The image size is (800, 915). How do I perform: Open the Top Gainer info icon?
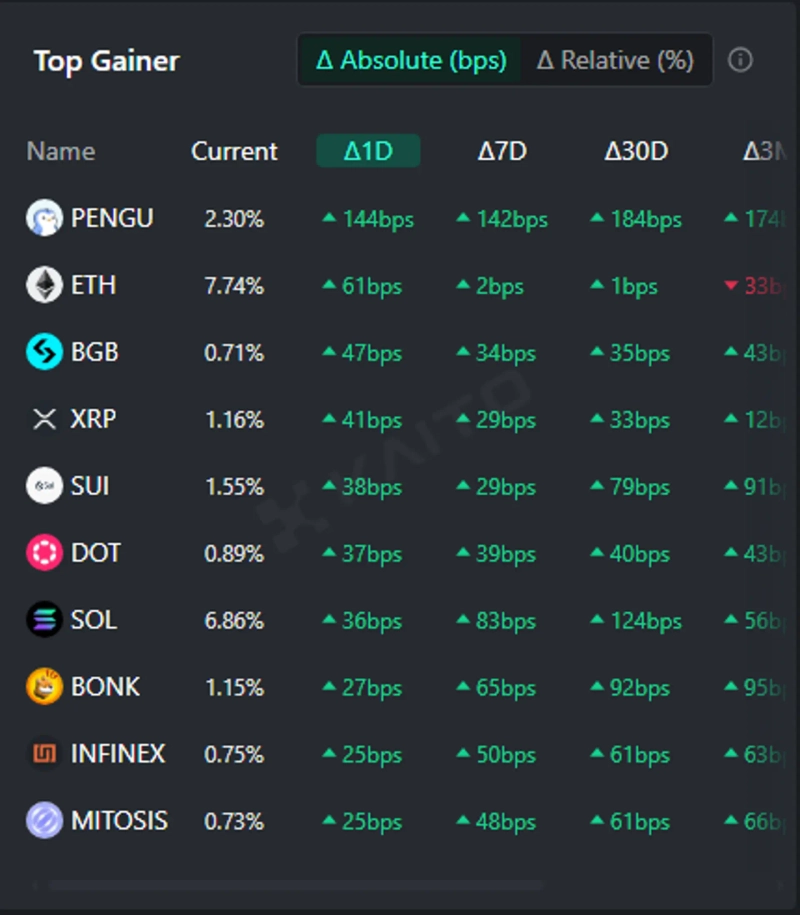click(740, 60)
